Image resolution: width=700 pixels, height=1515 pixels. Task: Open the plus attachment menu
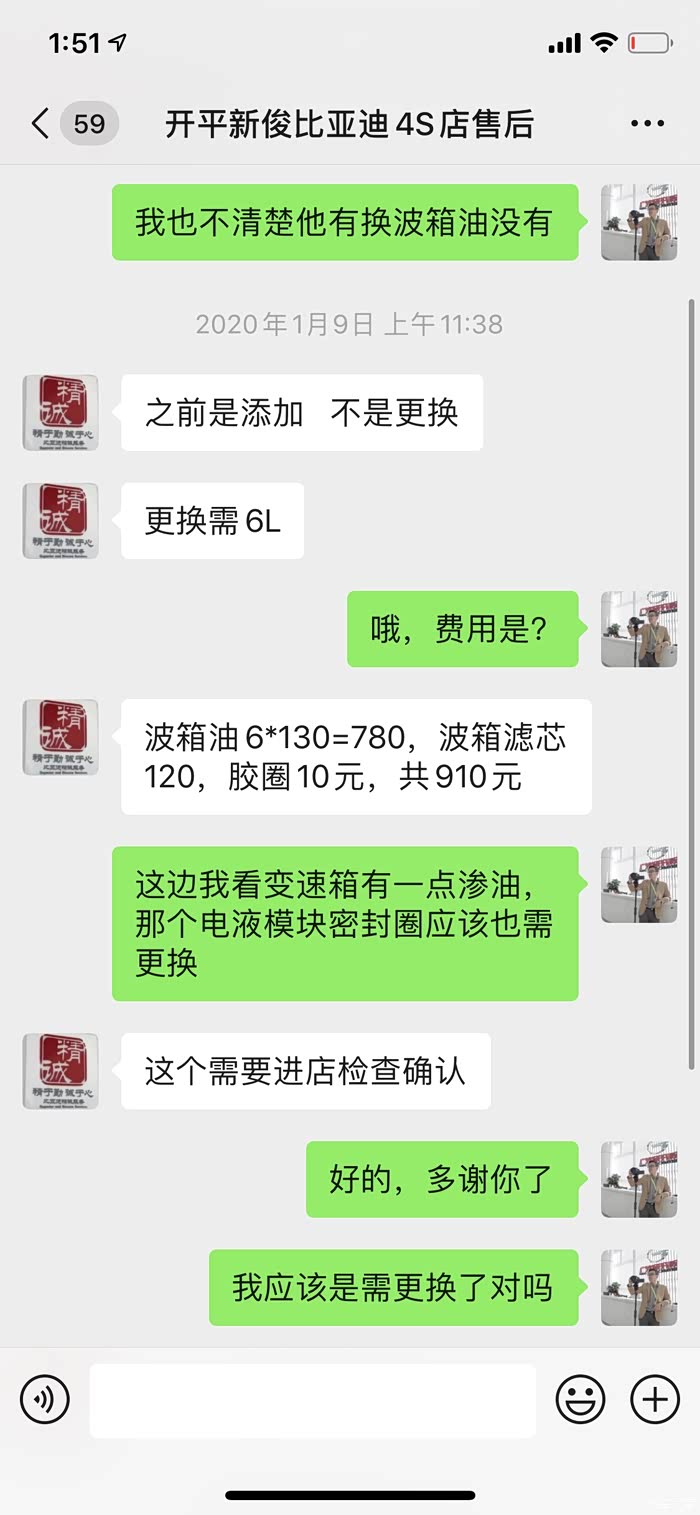click(655, 1399)
